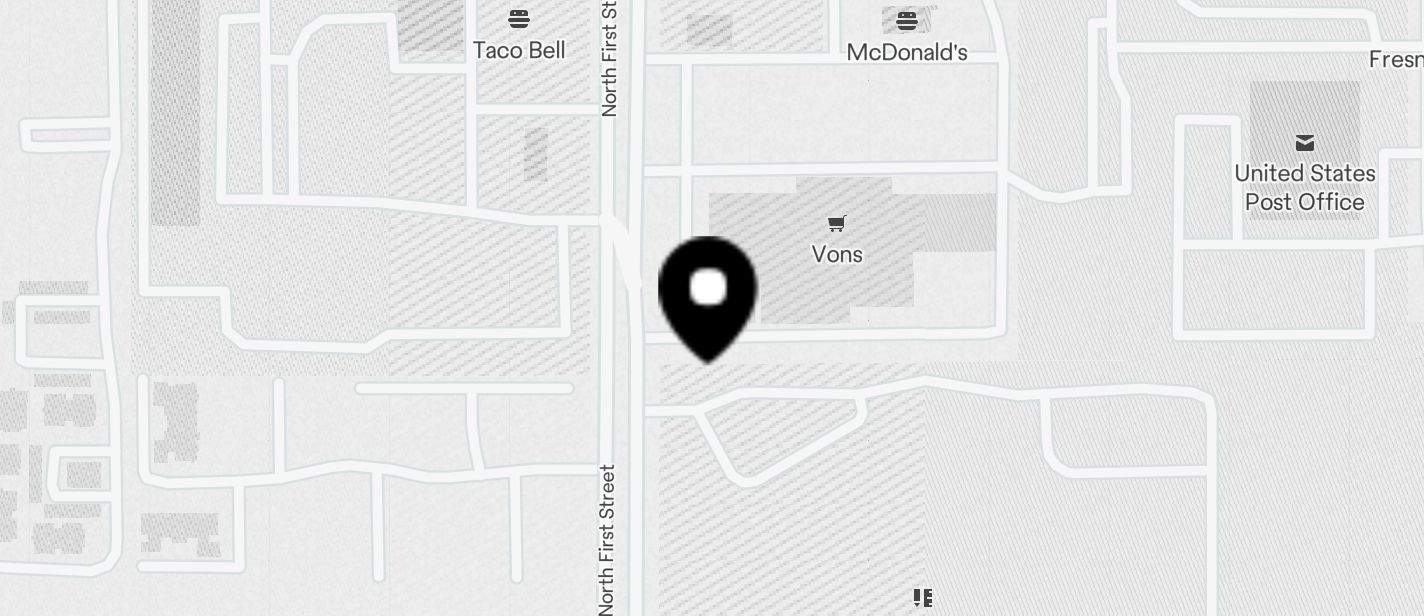This screenshot has width=1424, height=616.
Task: Select the McDonald's map marker
Action: tap(907, 20)
